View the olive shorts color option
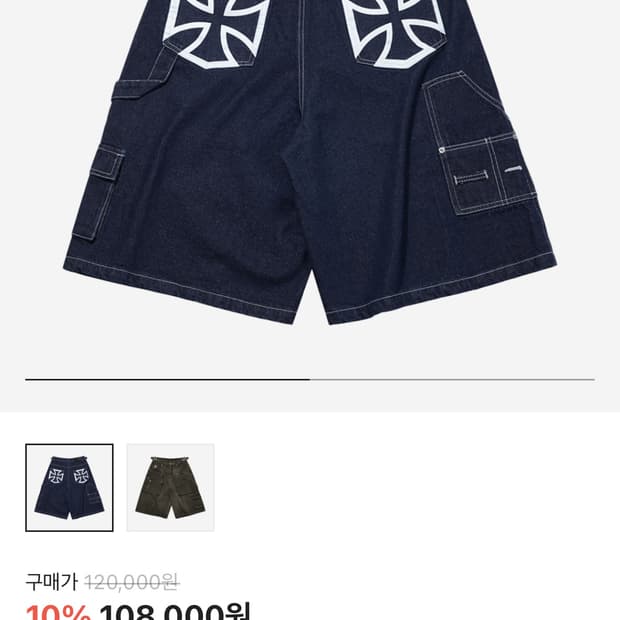The height and width of the screenshot is (620, 620). pos(170,487)
